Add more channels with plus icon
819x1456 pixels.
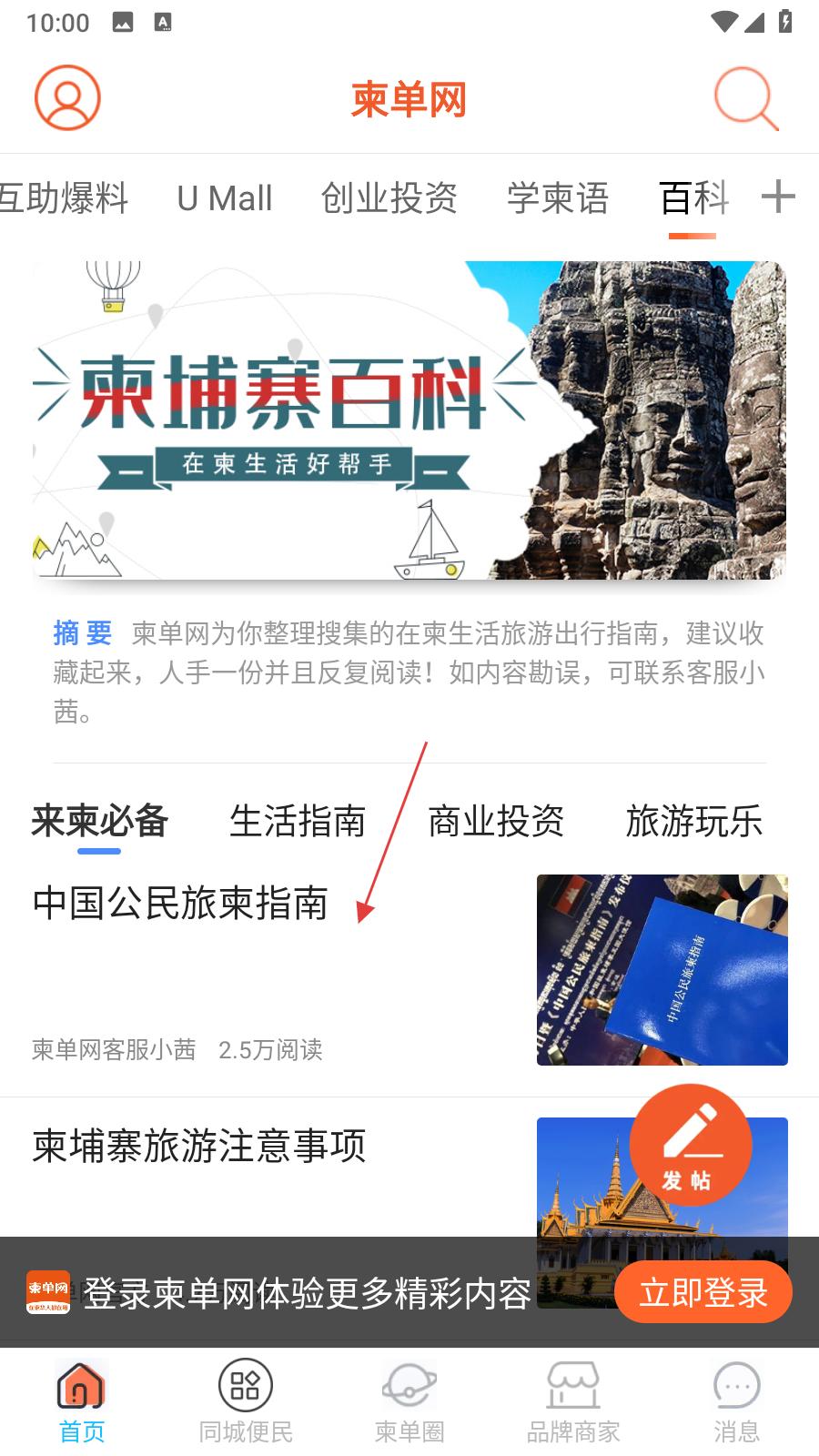tap(778, 197)
